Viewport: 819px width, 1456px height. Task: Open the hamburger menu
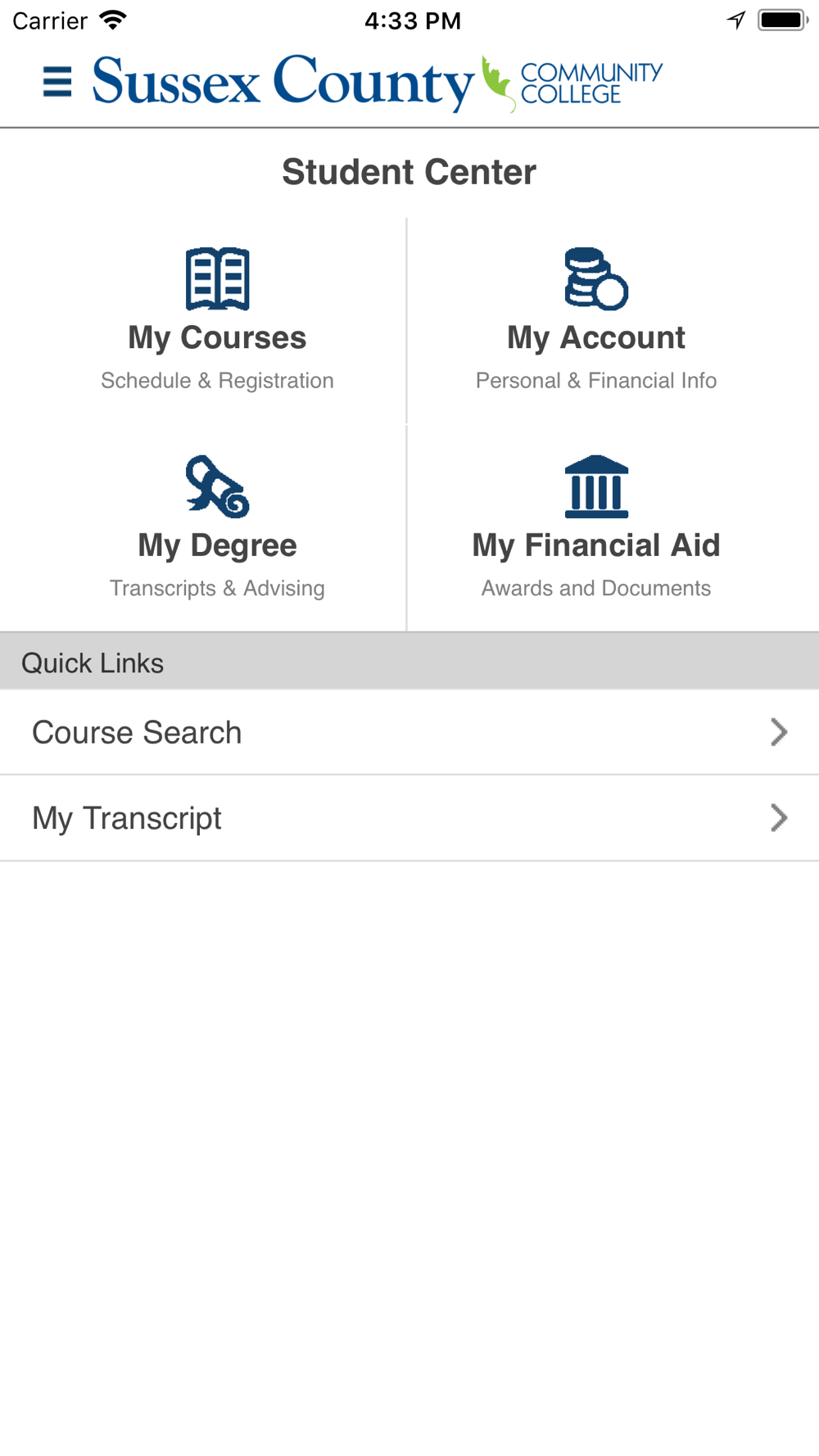click(x=57, y=82)
